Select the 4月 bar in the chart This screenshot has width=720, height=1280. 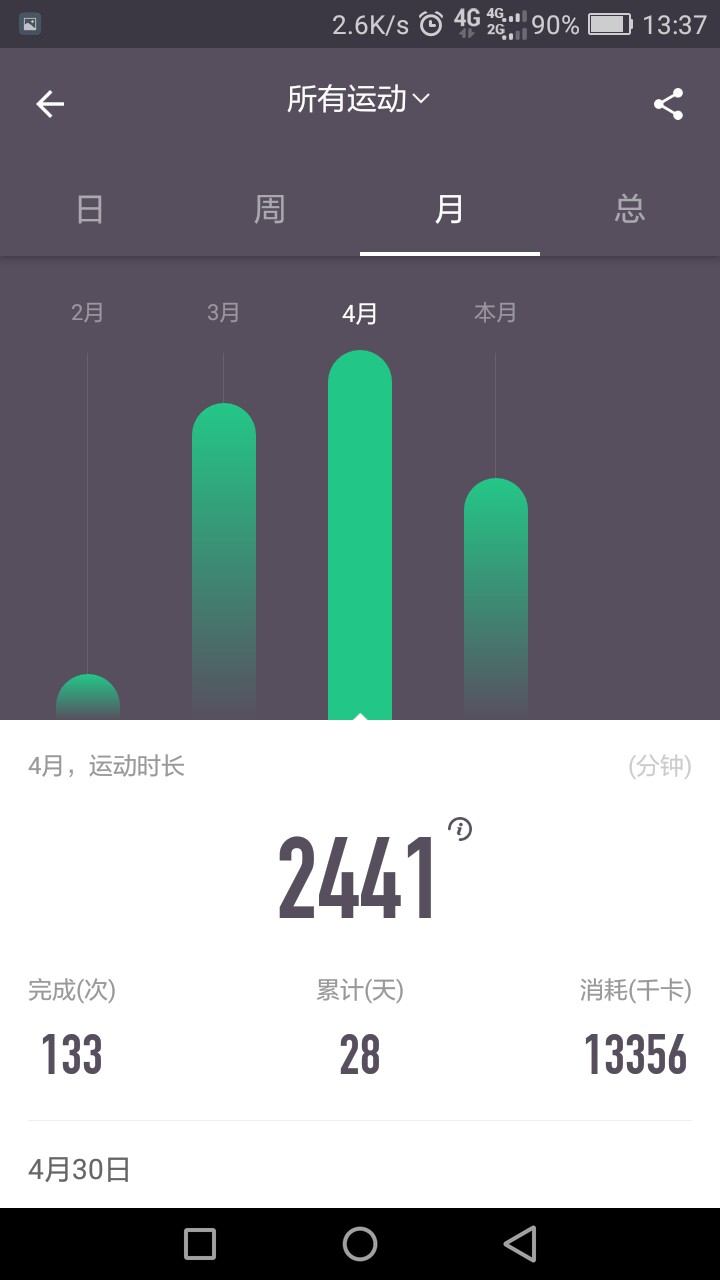pos(360,535)
